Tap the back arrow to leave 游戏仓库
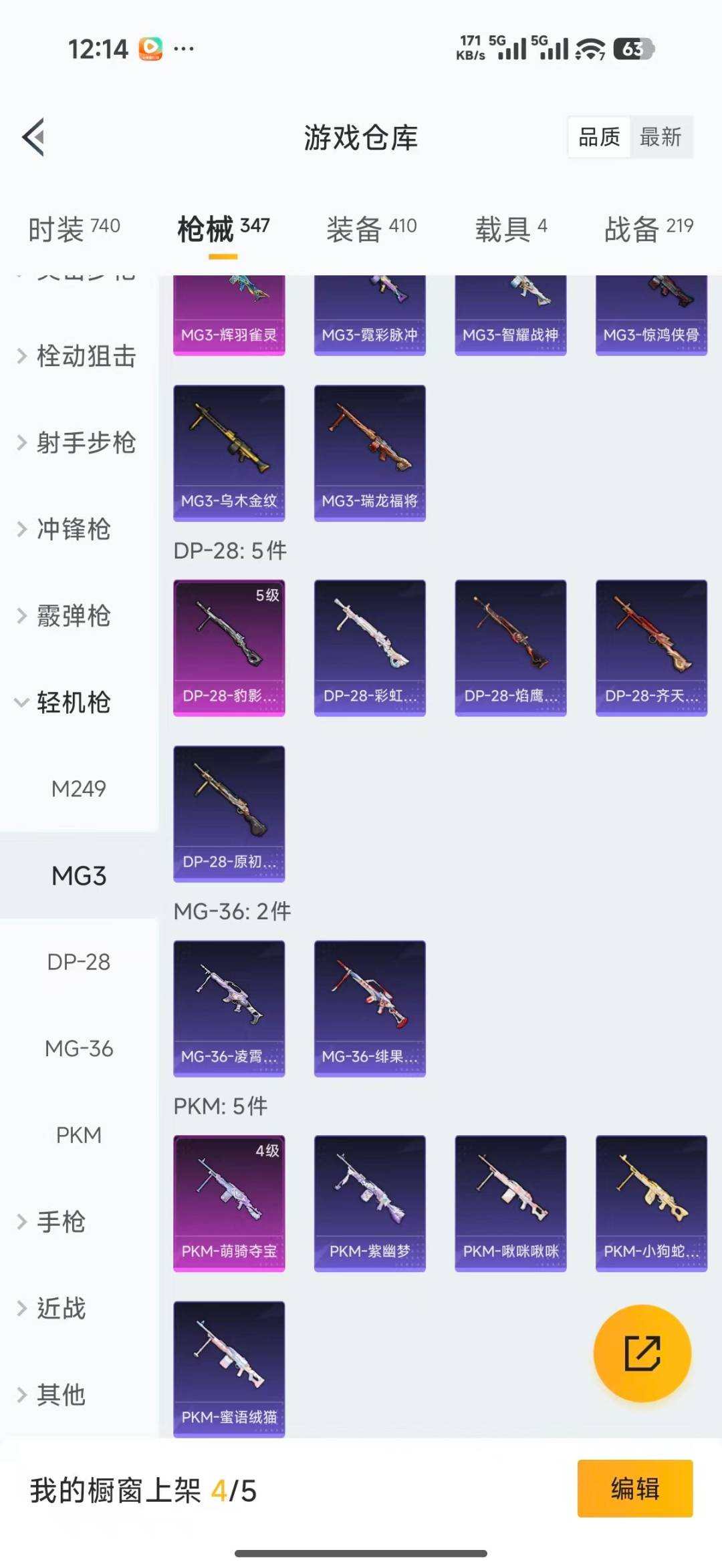 [35, 137]
